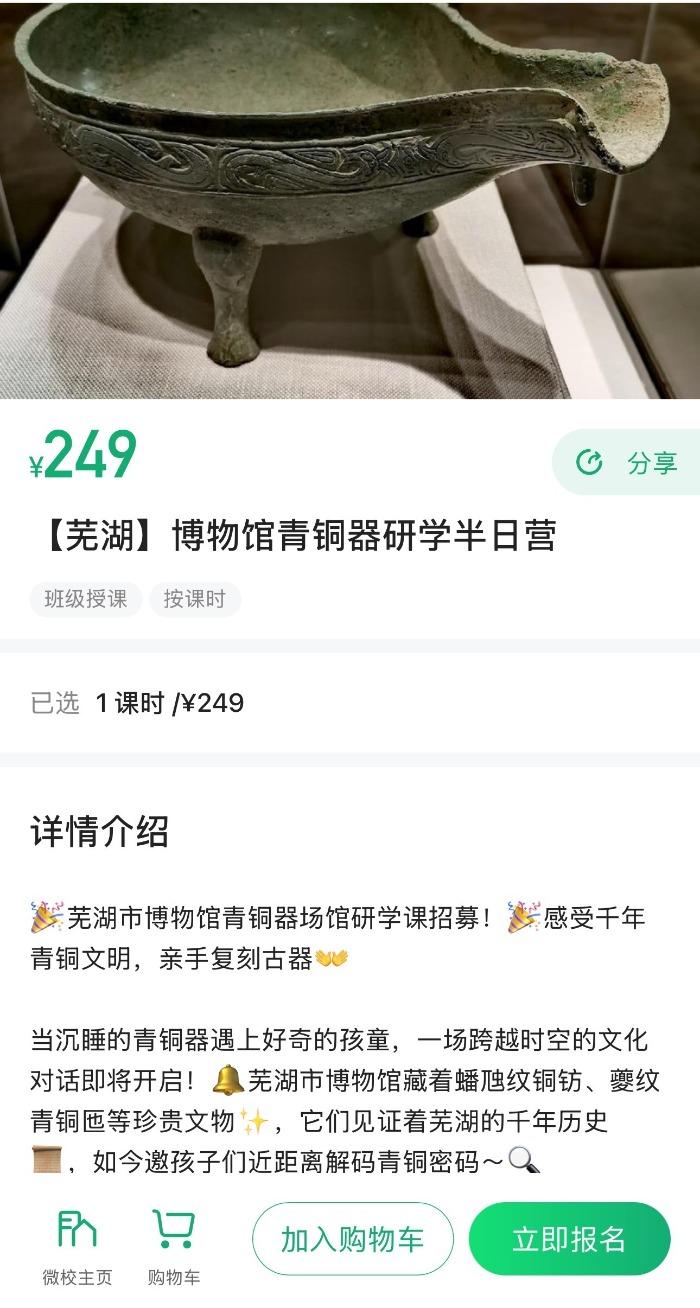The image size is (700, 1308).
Task: Add course to cart with 加入购物车
Action: (x=352, y=1240)
